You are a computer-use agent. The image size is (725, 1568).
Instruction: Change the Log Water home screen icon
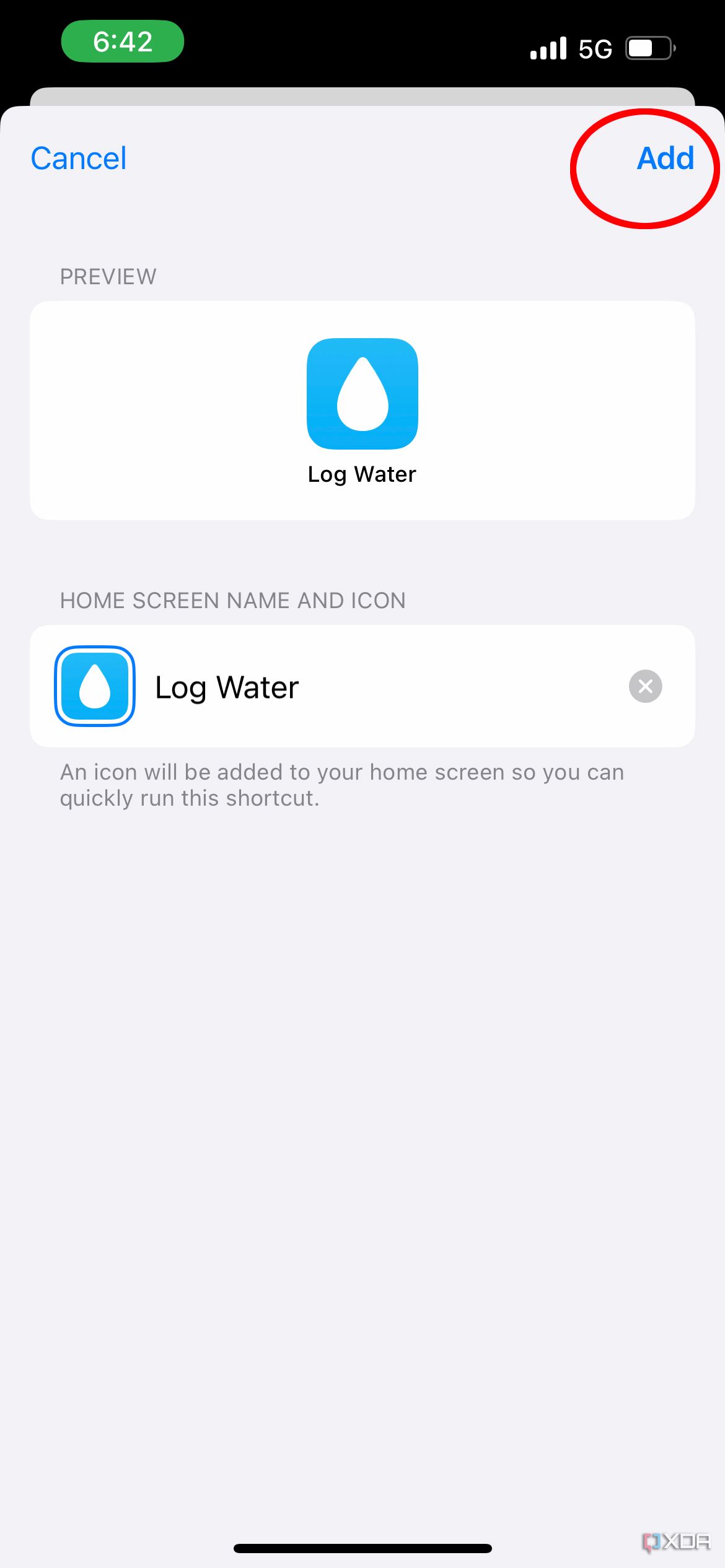click(95, 686)
